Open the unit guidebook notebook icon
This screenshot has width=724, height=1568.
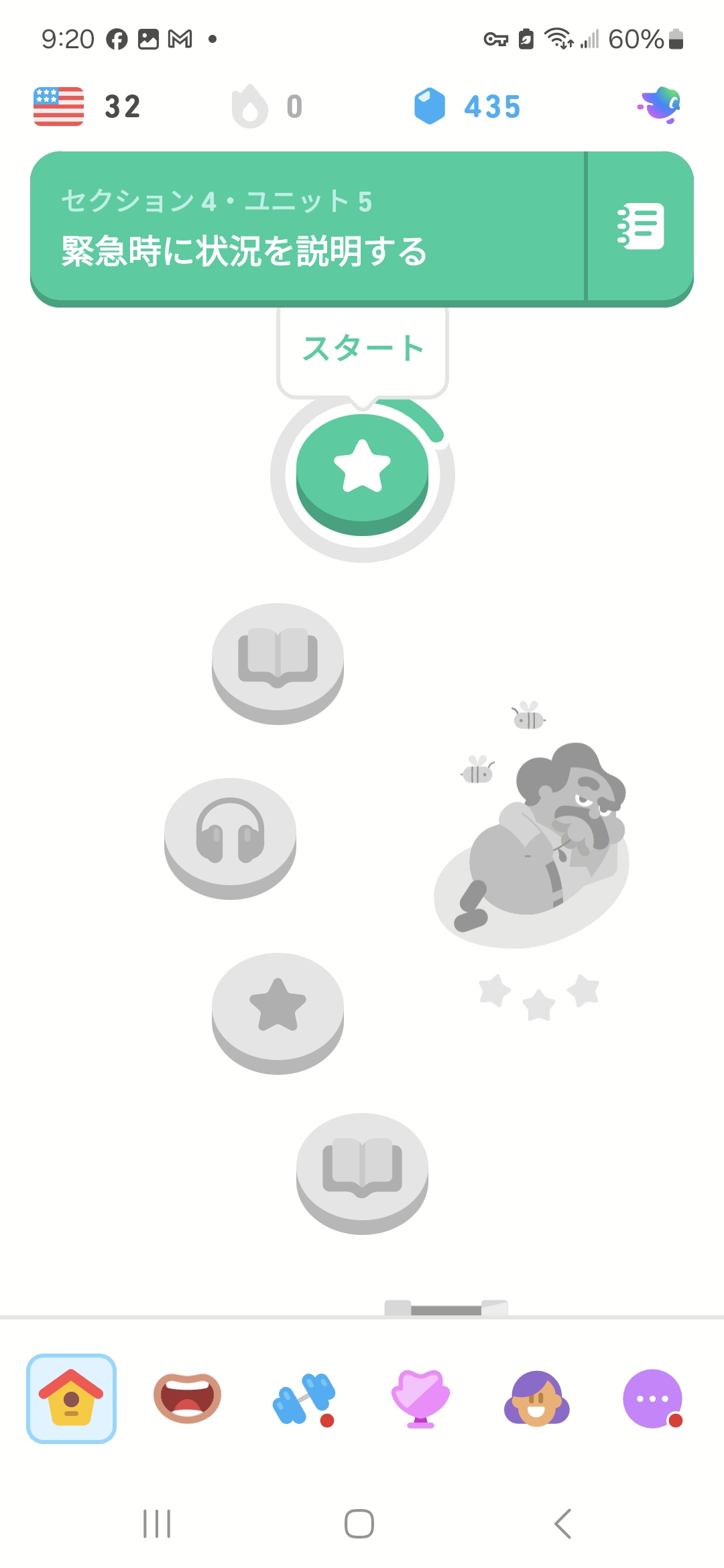640,226
